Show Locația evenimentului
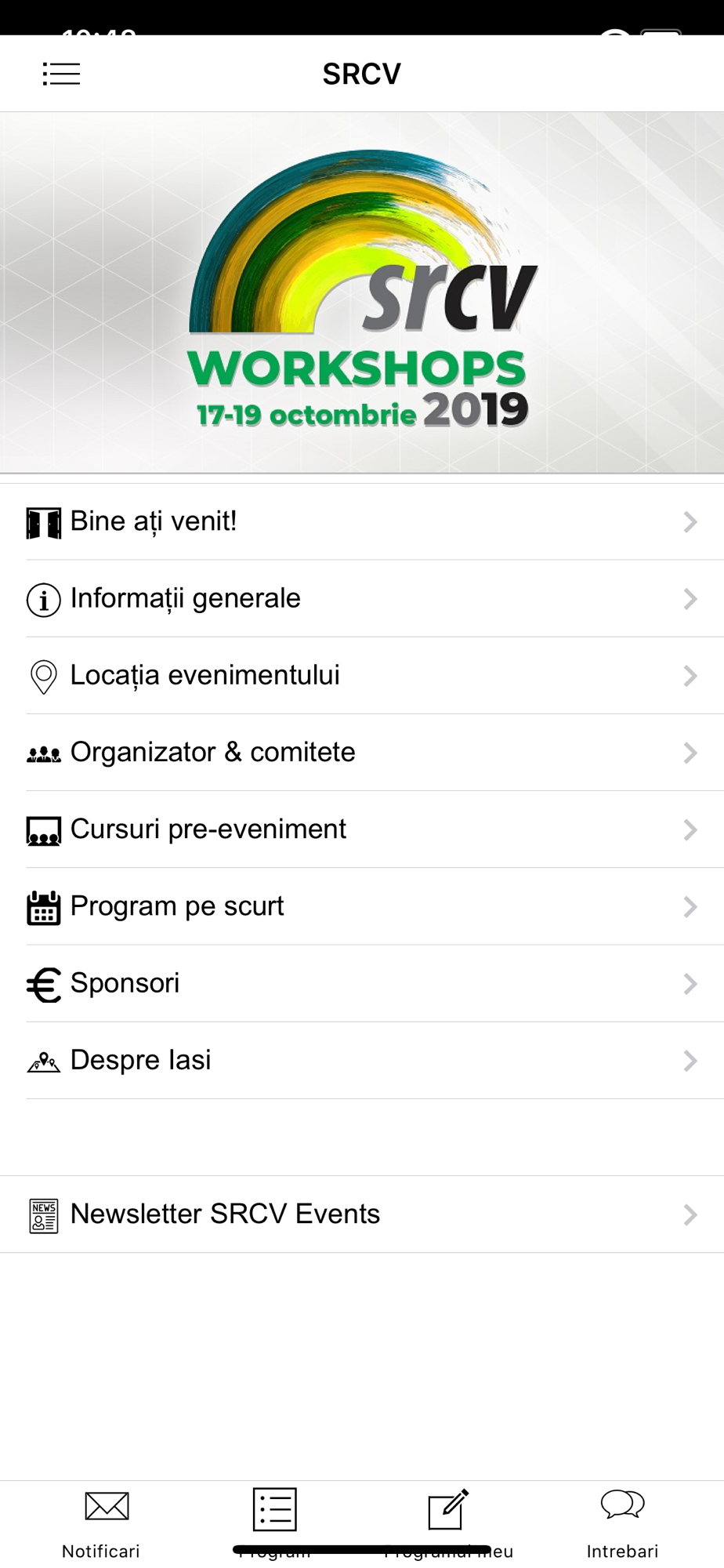The height and width of the screenshot is (1568, 724). 362,675
